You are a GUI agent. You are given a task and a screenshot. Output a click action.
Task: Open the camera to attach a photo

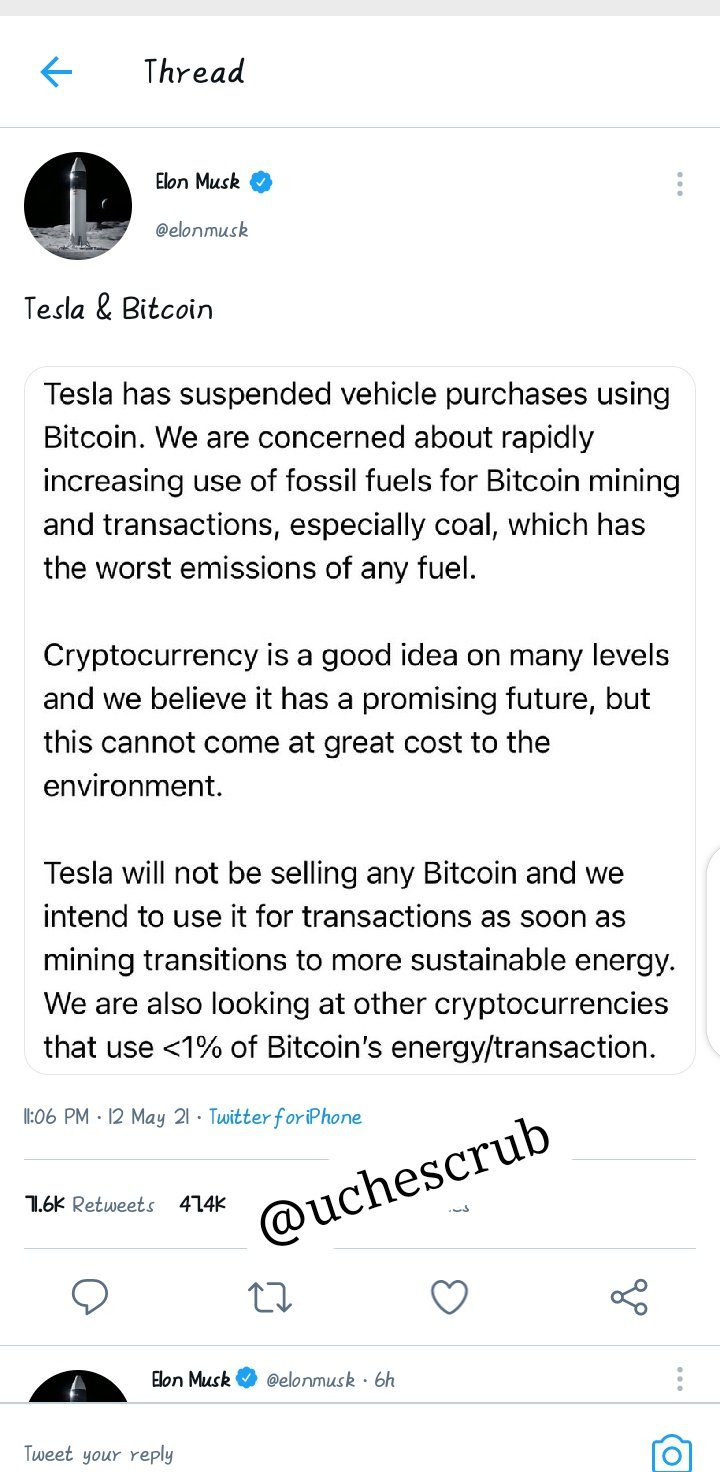[x=672, y=1453]
